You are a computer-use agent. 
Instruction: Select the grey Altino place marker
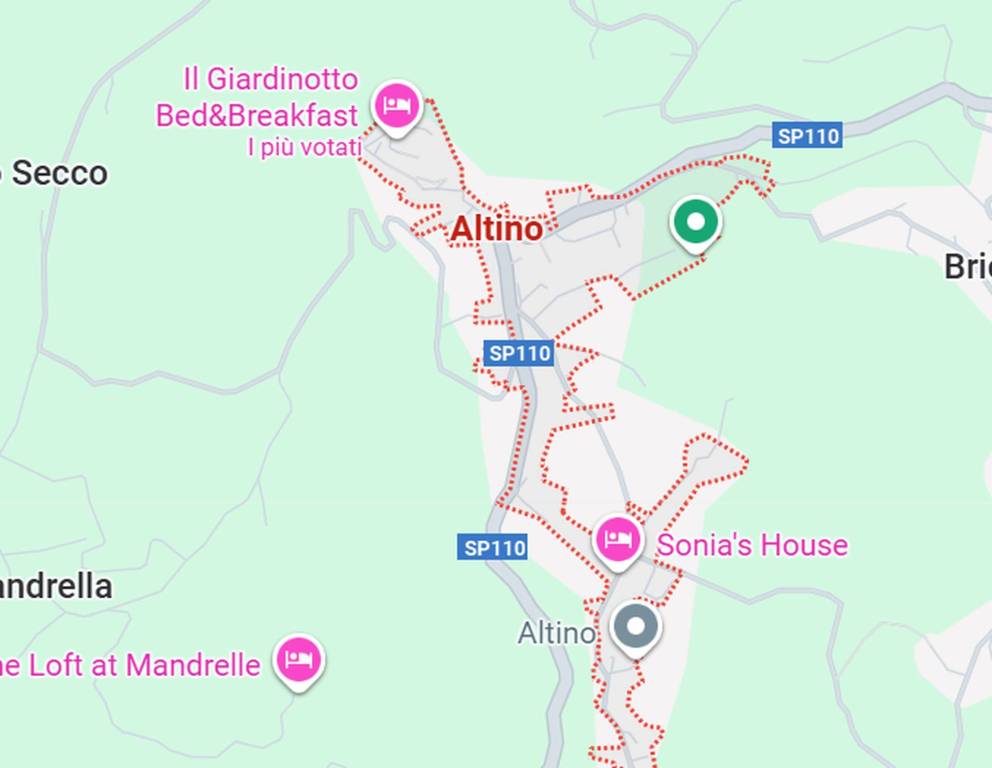pos(636,627)
